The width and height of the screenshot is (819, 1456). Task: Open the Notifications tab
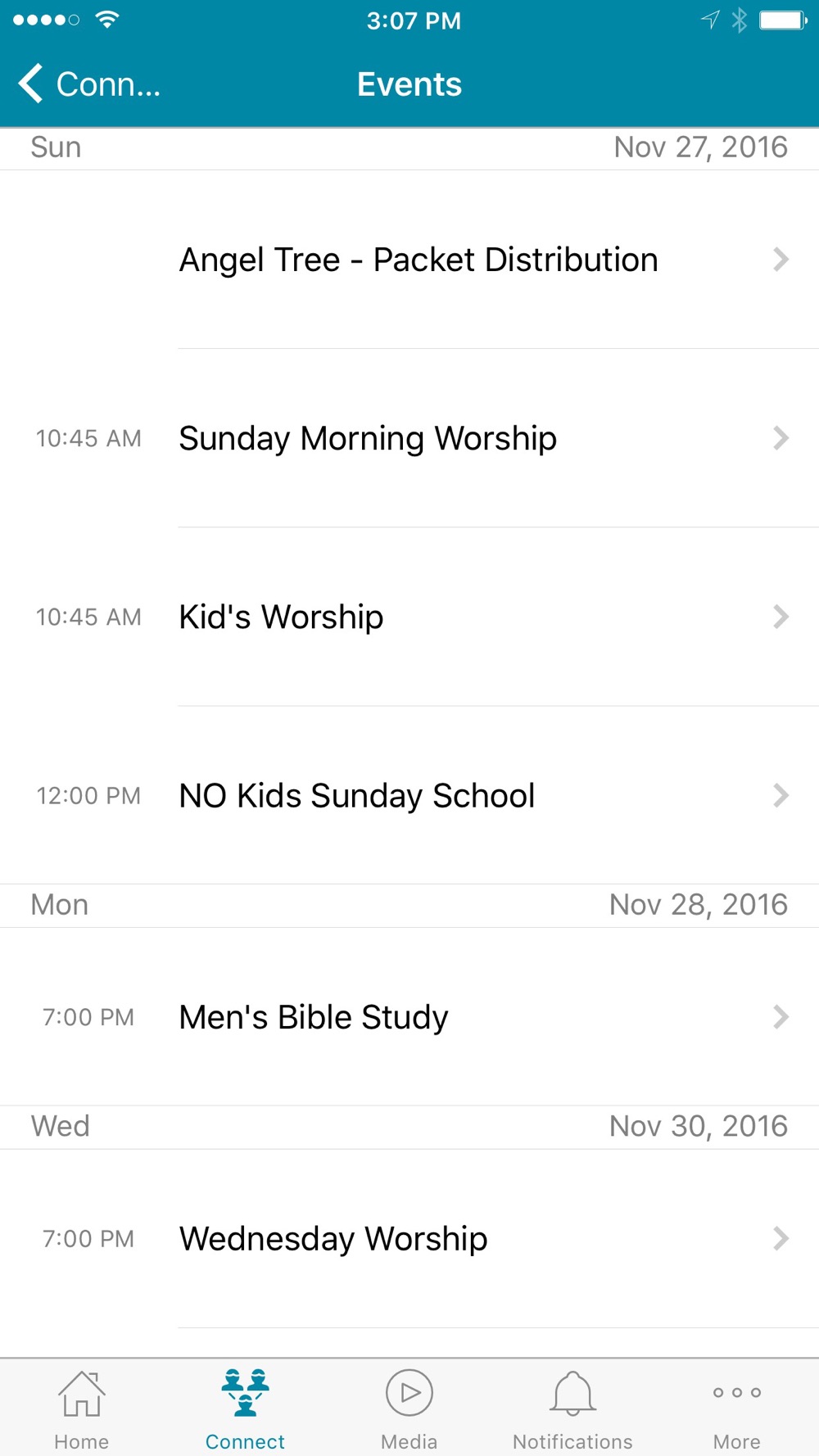click(x=573, y=1409)
